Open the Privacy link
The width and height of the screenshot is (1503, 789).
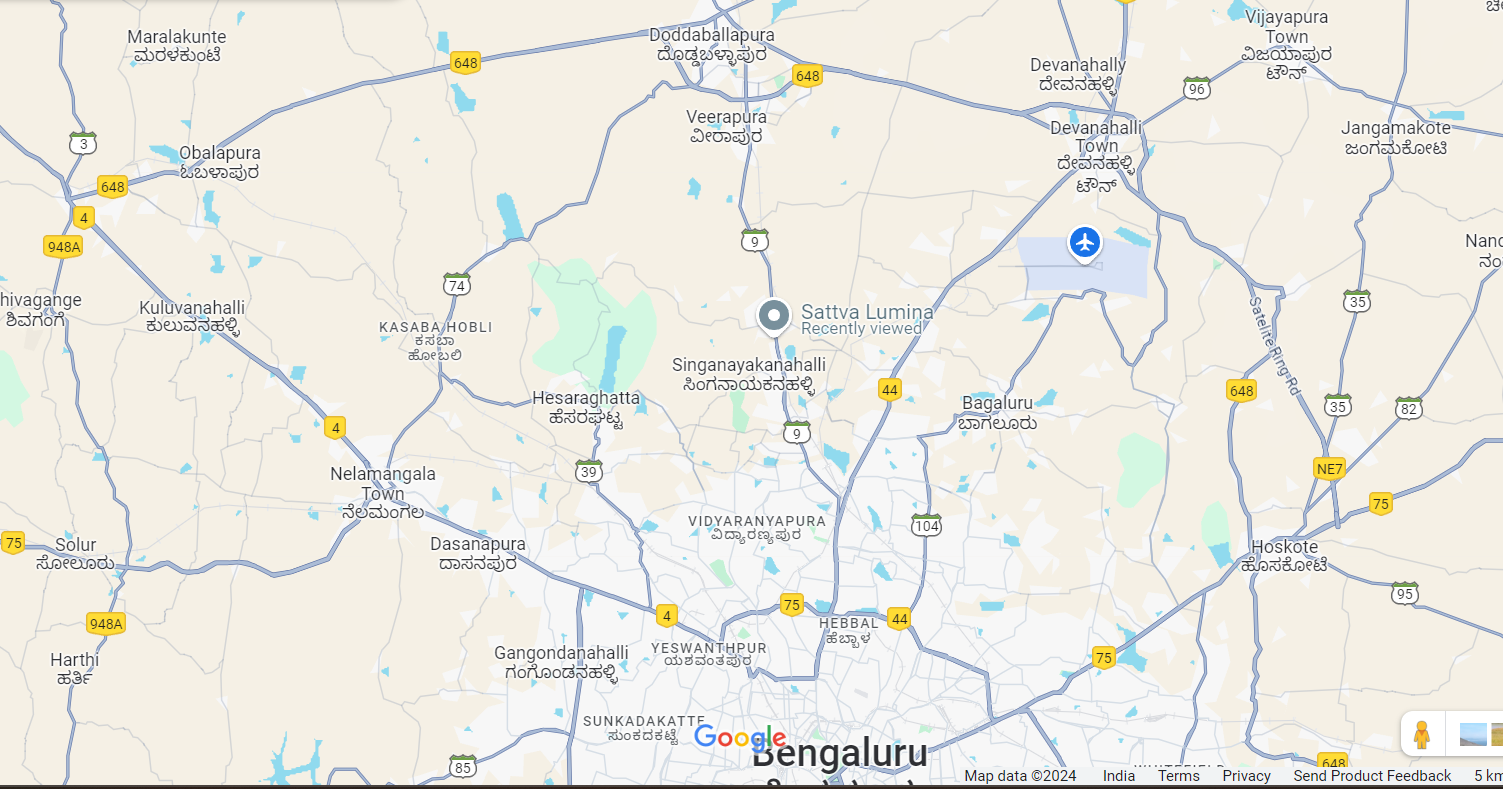pyautogui.click(x=1246, y=776)
